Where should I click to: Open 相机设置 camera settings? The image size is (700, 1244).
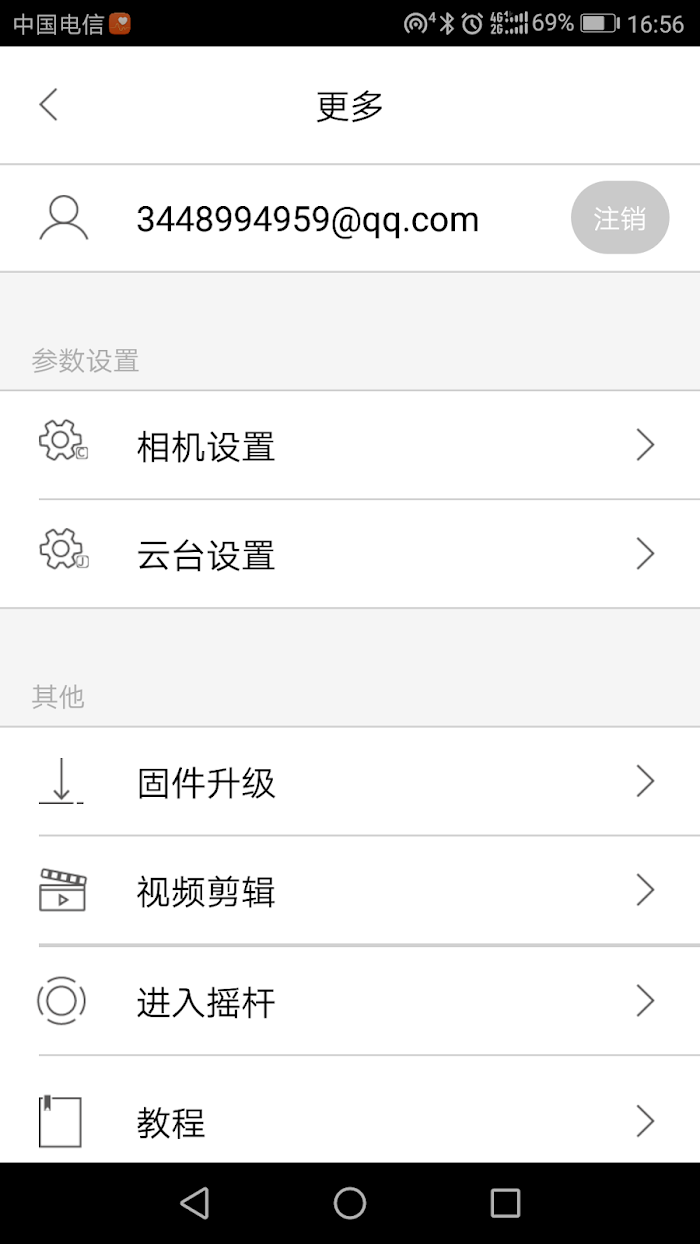coord(350,445)
